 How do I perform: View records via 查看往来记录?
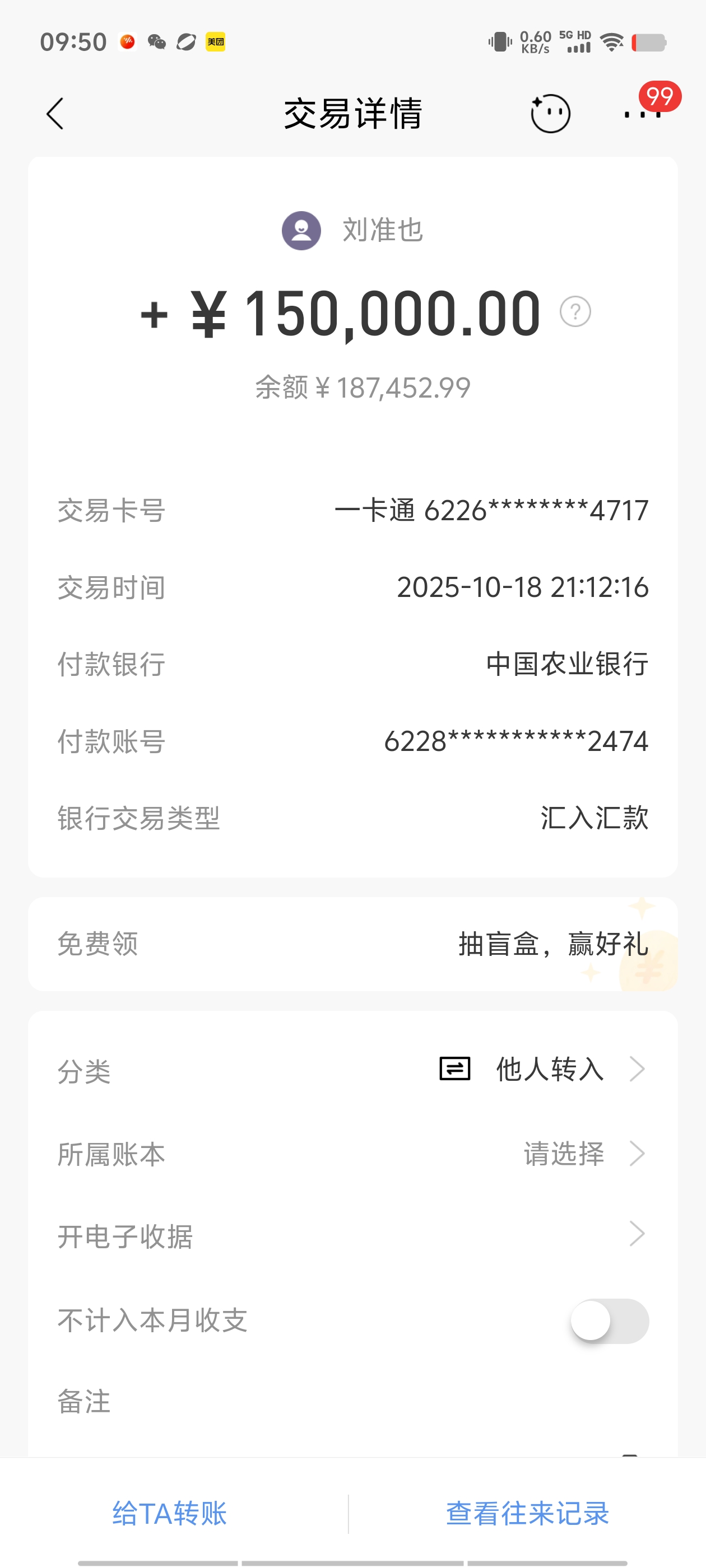tap(527, 1513)
